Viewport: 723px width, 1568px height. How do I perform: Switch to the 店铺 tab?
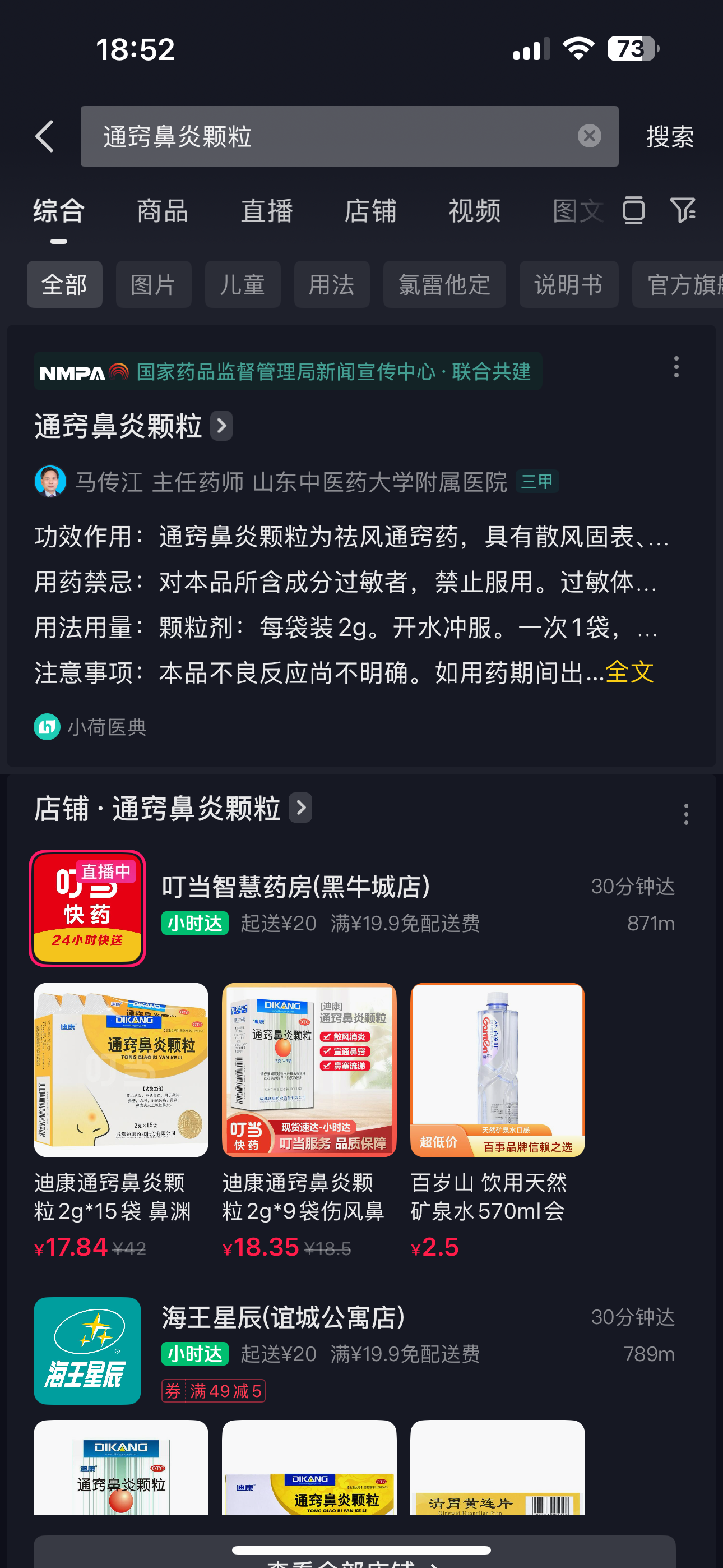pos(370,211)
